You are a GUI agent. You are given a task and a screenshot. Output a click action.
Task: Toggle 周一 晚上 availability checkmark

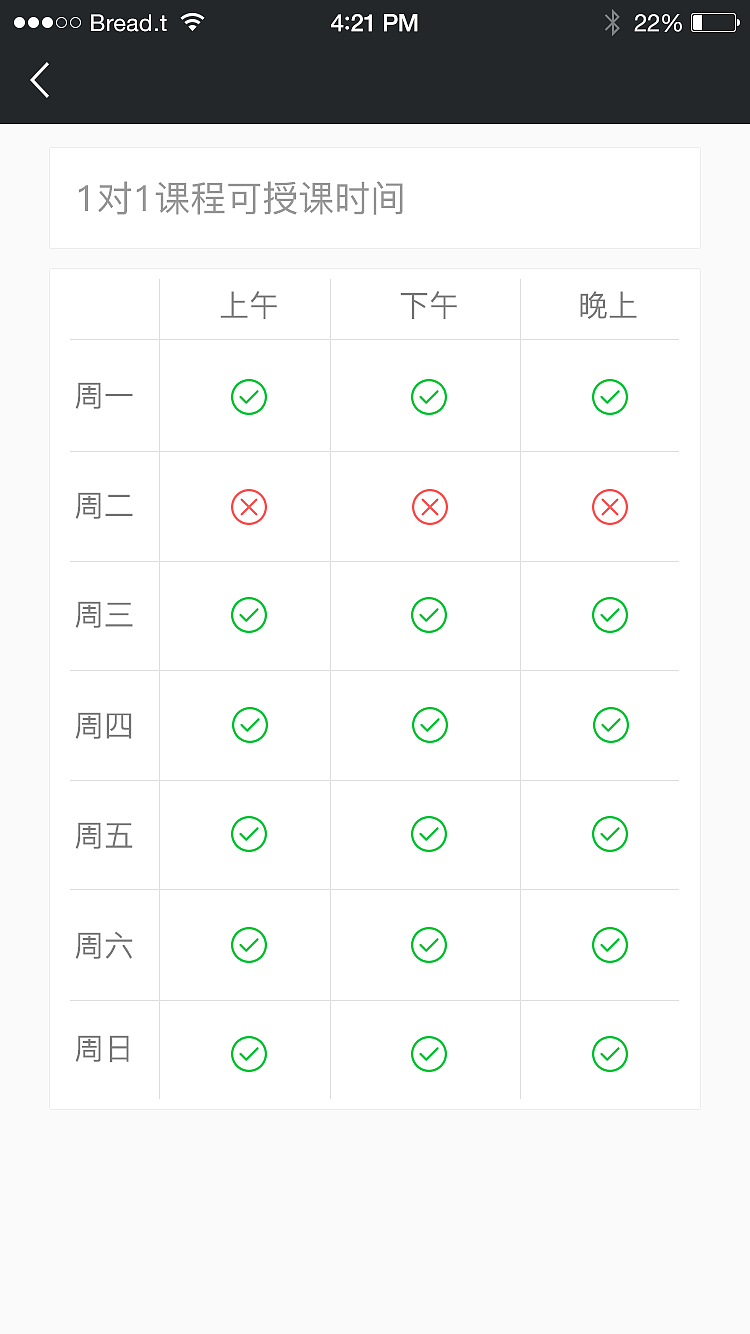point(610,396)
